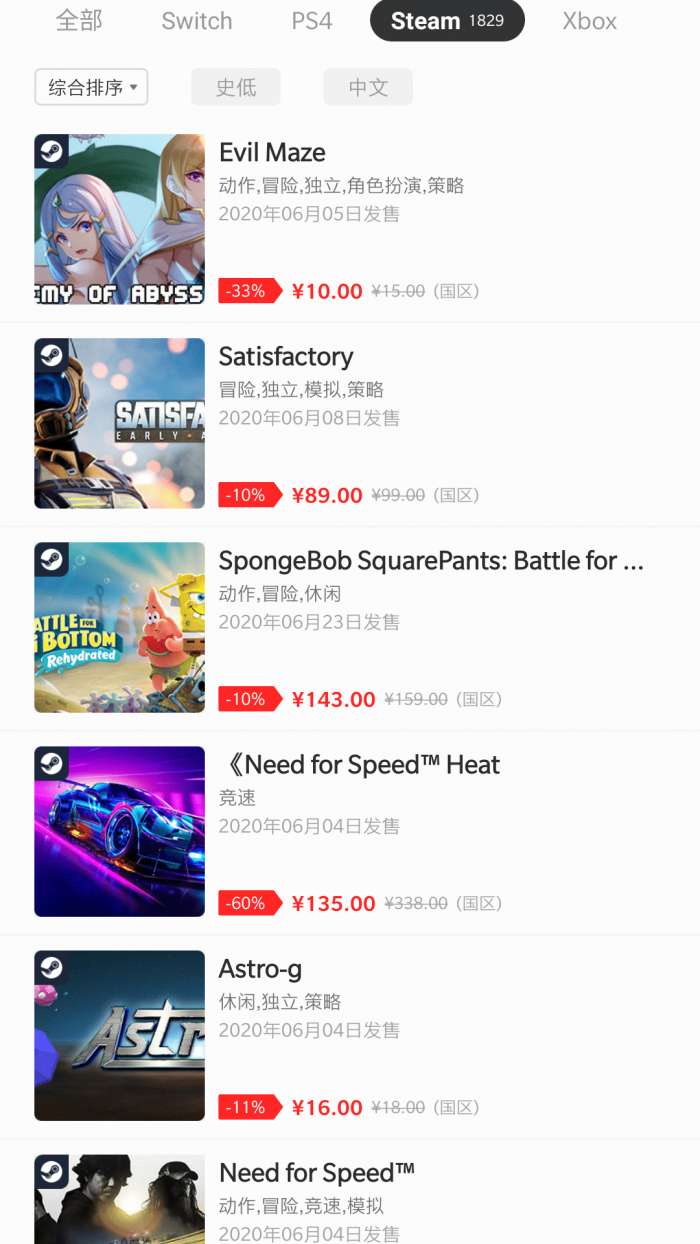Select the PS4 tab

(312, 21)
